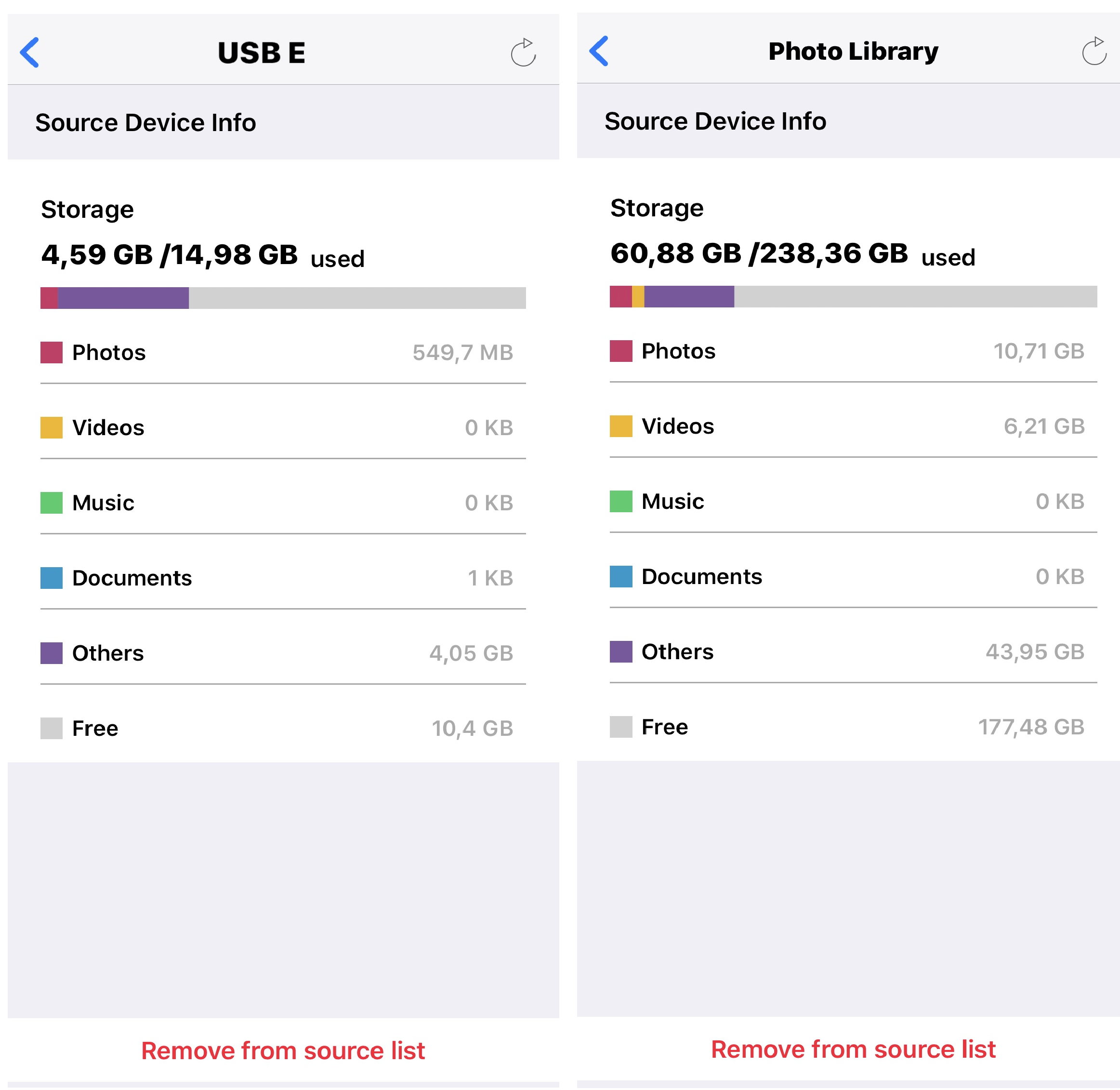
Task: Go back from the Photo Library screen
Action: point(599,51)
